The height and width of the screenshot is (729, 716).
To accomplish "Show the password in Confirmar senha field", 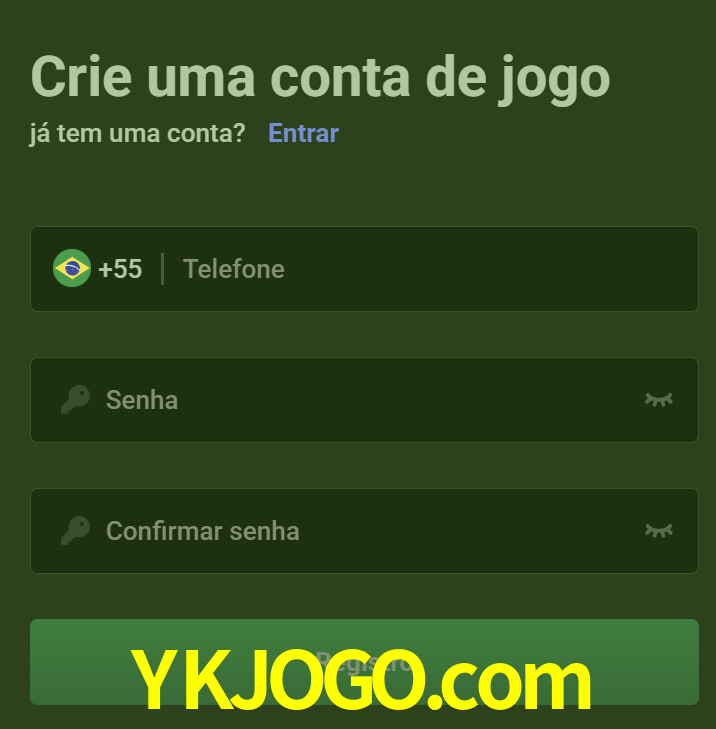I will [x=658, y=531].
